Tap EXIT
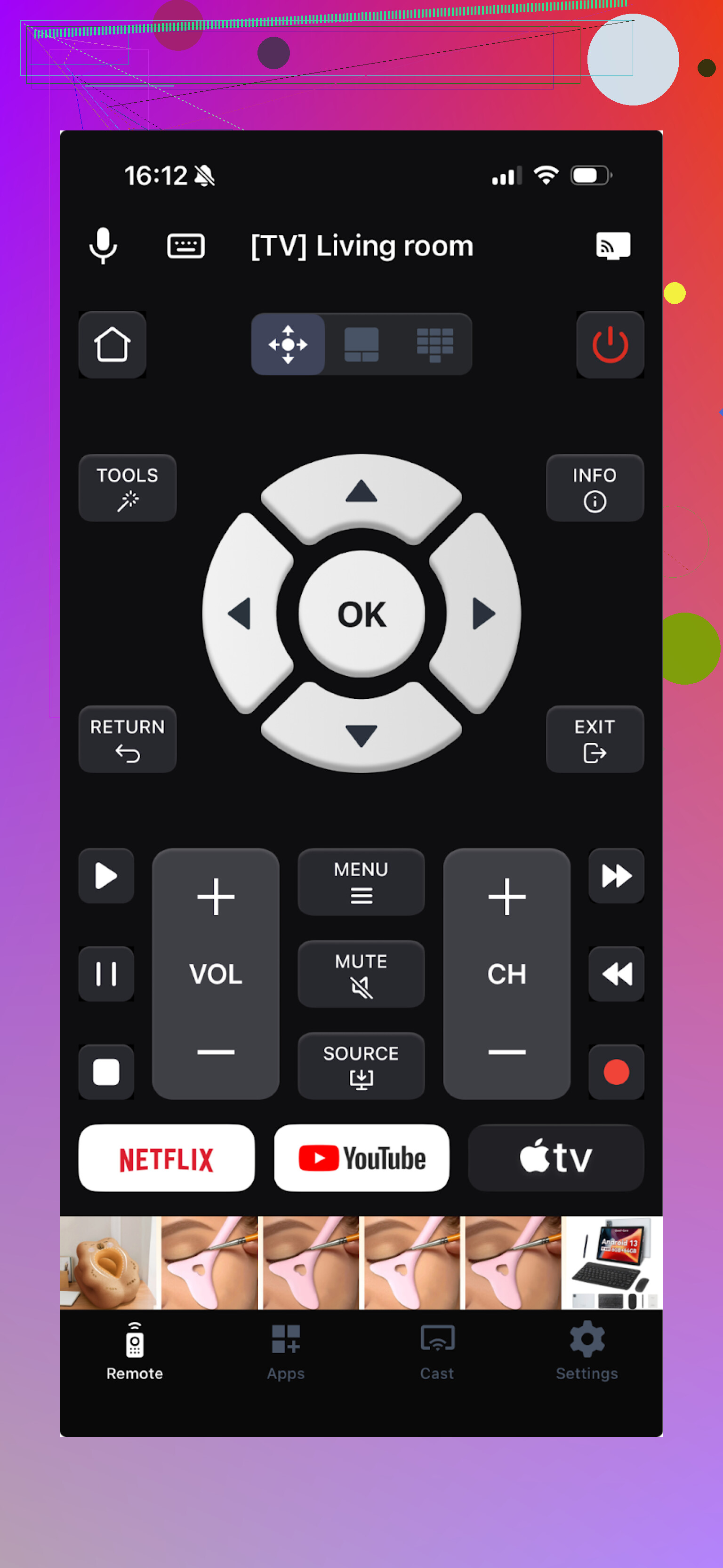 [594, 739]
